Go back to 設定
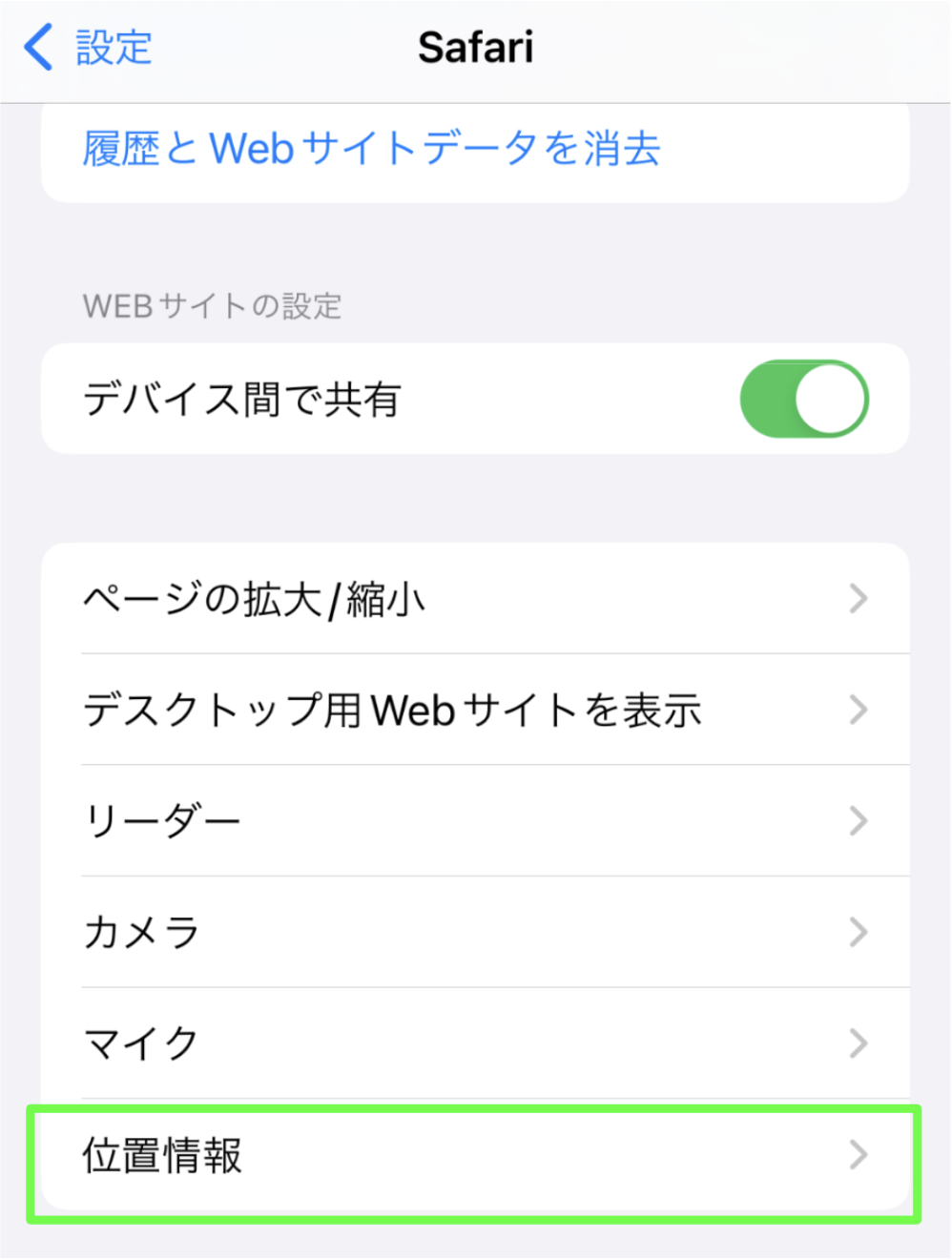The image size is (952, 1259). (x=88, y=48)
